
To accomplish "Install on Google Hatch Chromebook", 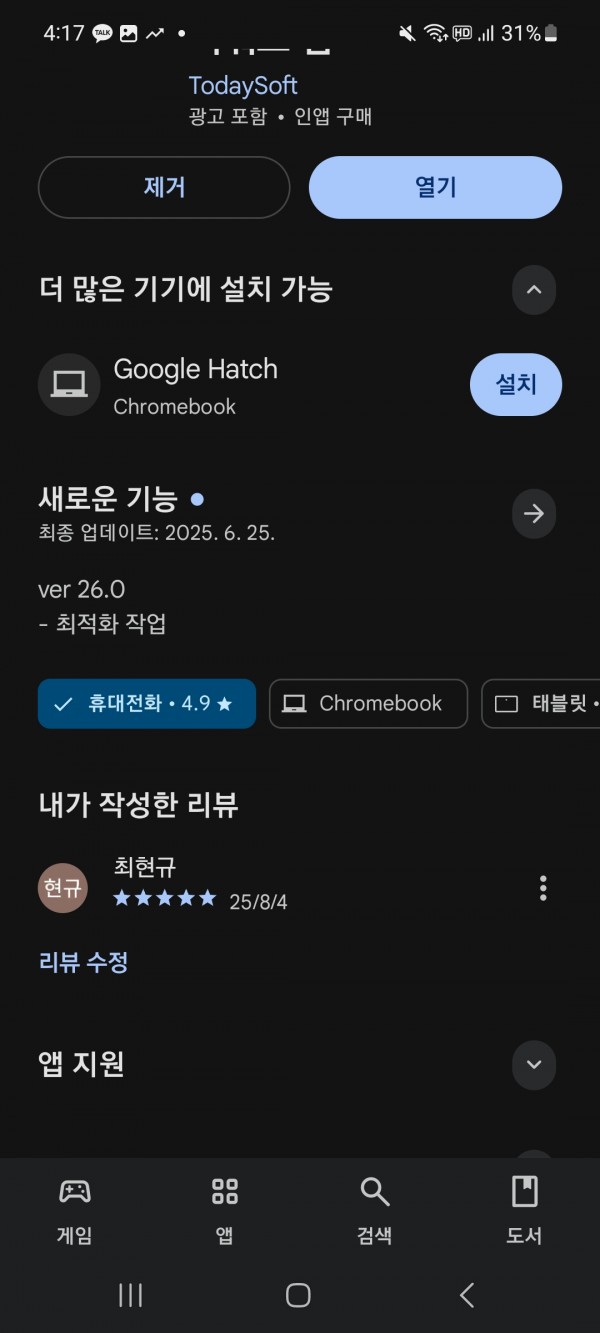I will click(x=516, y=384).
